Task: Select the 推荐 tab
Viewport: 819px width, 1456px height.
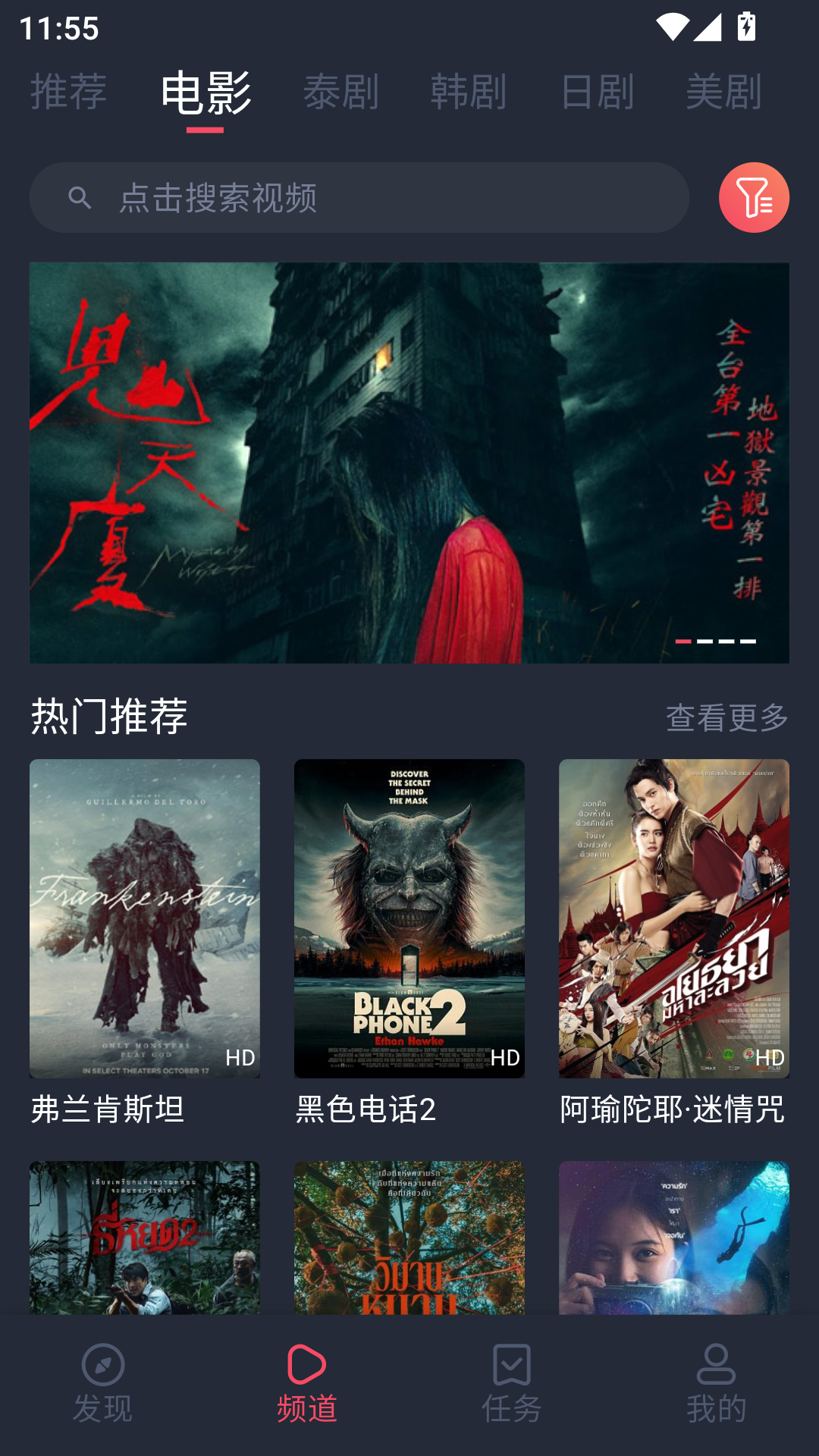Action: [x=69, y=93]
